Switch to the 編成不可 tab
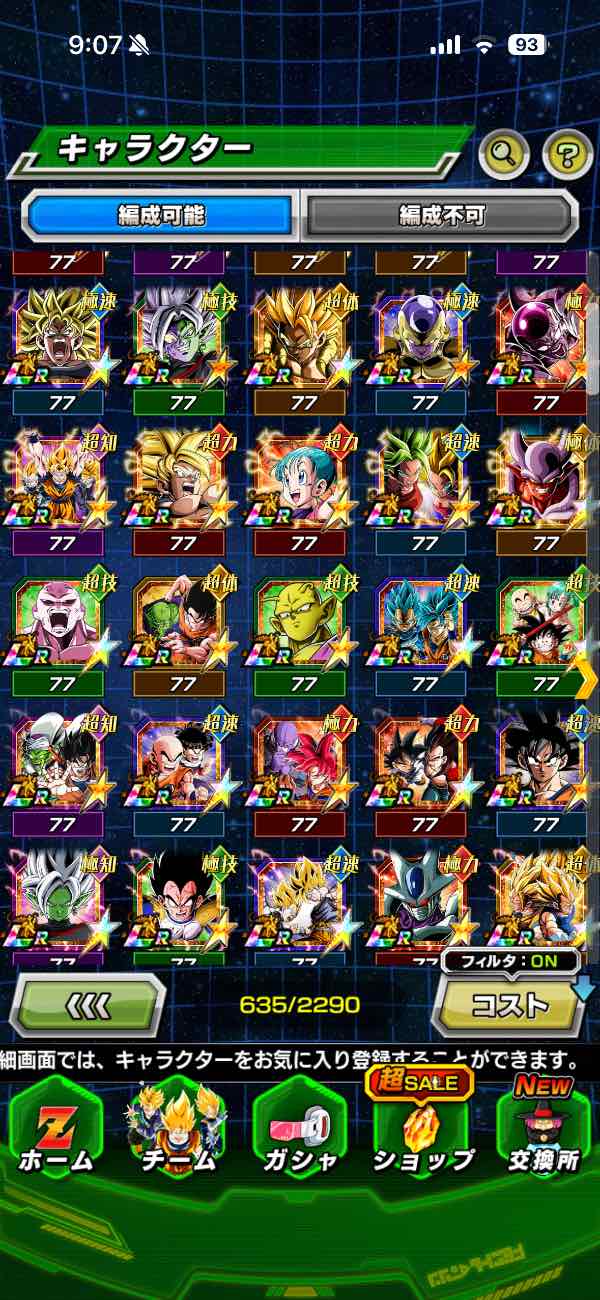Viewport: 600px width, 1300px height. tap(441, 215)
